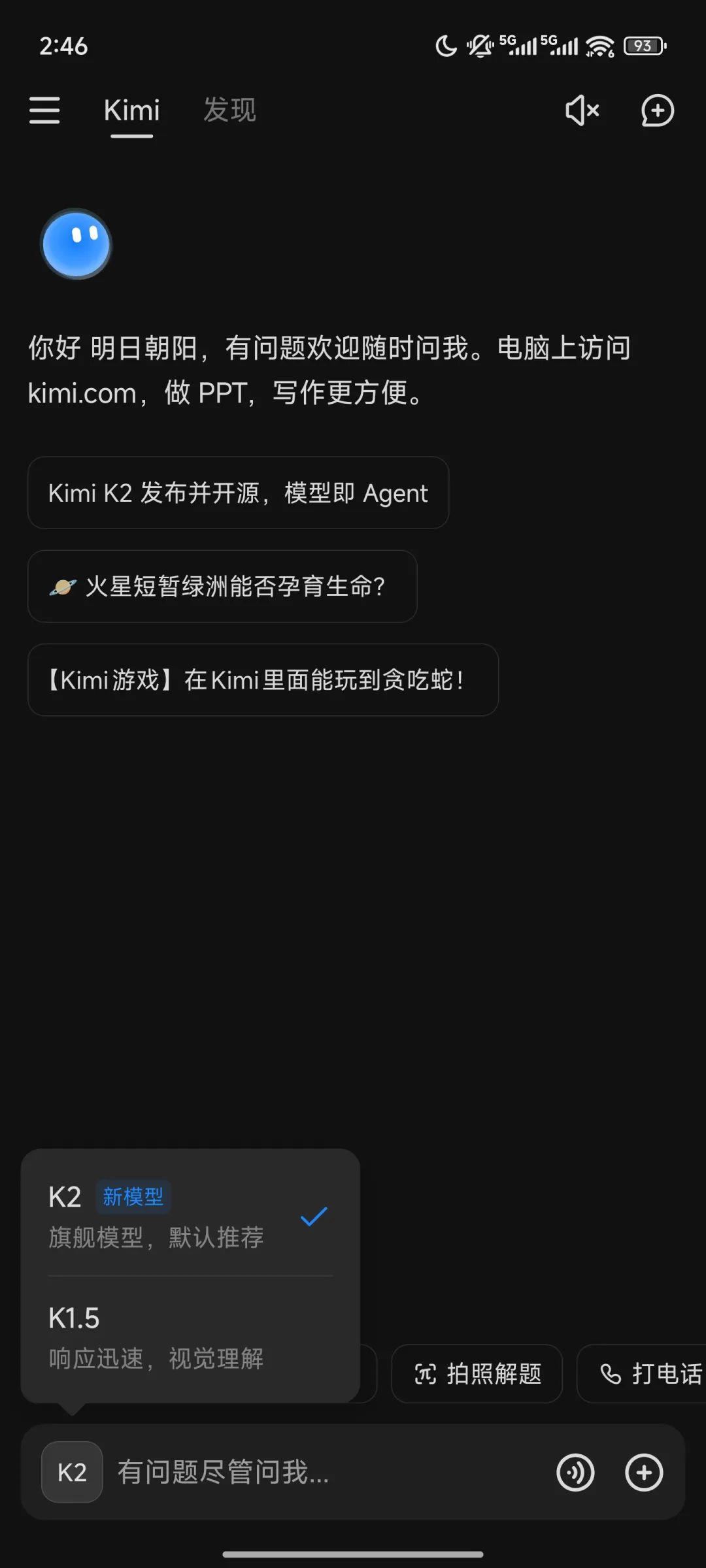
Task: Open the attachment plus menu
Action: (x=644, y=1473)
